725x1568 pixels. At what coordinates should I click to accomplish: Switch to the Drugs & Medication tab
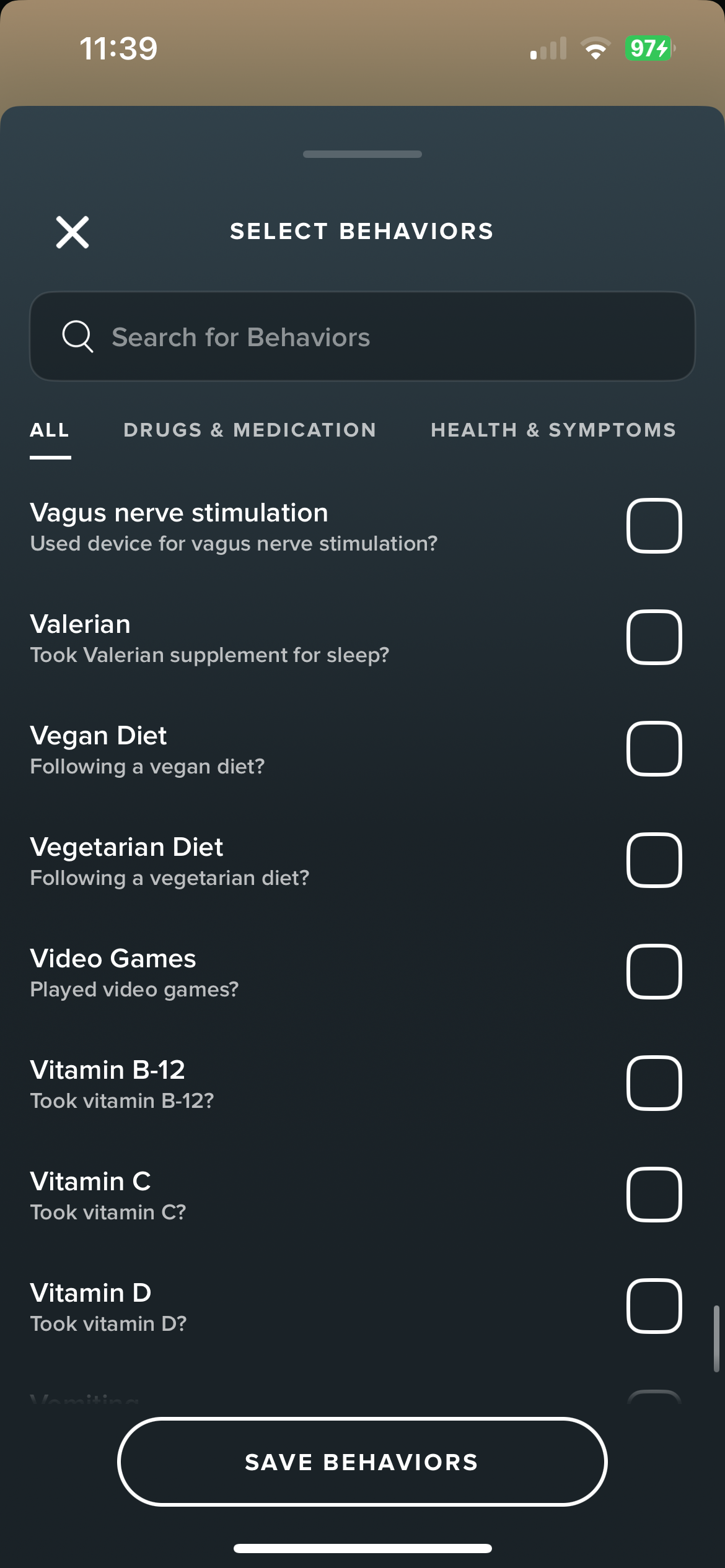pos(250,430)
